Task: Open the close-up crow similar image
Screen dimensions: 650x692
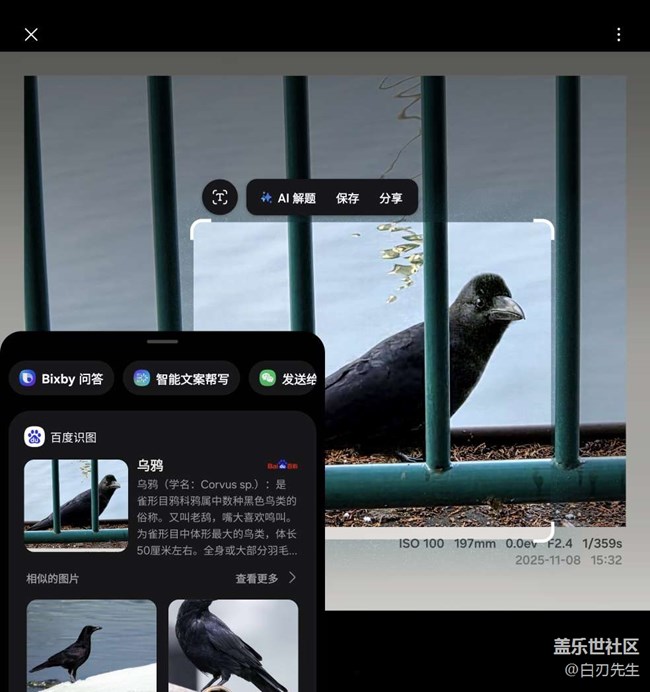Action: pos(233,643)
